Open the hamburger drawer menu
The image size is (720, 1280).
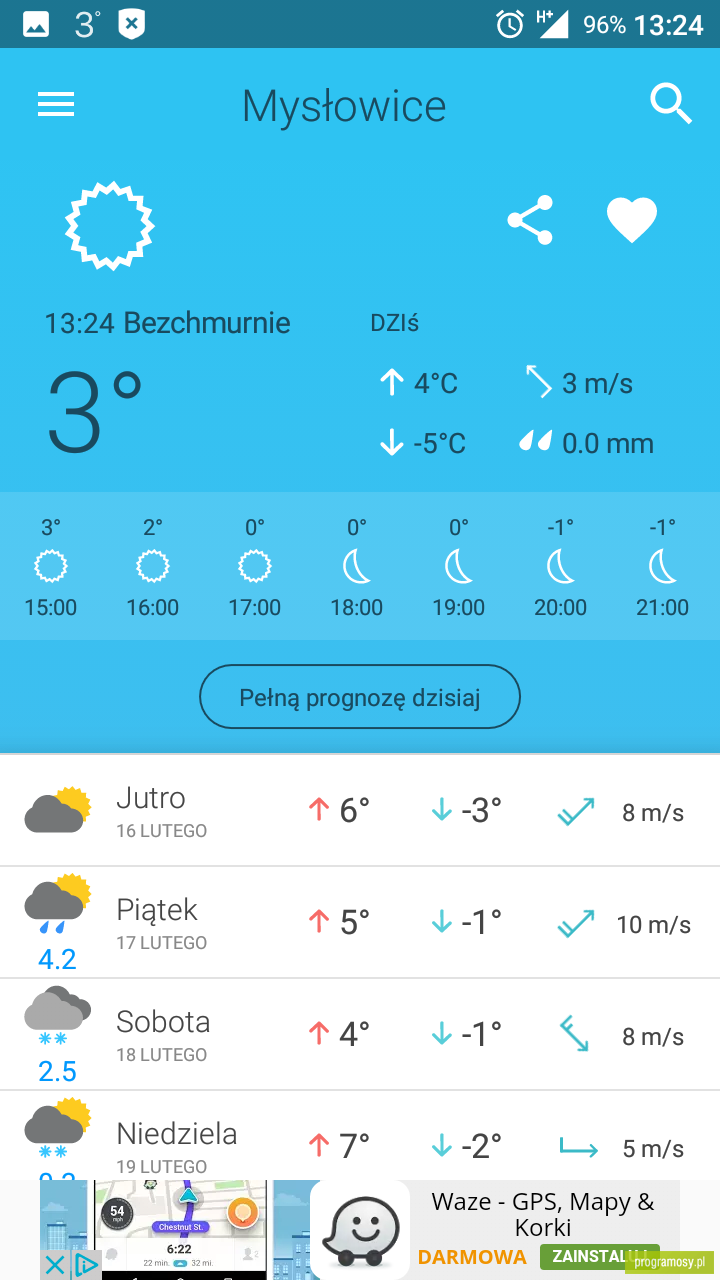(x=56, y=104)
